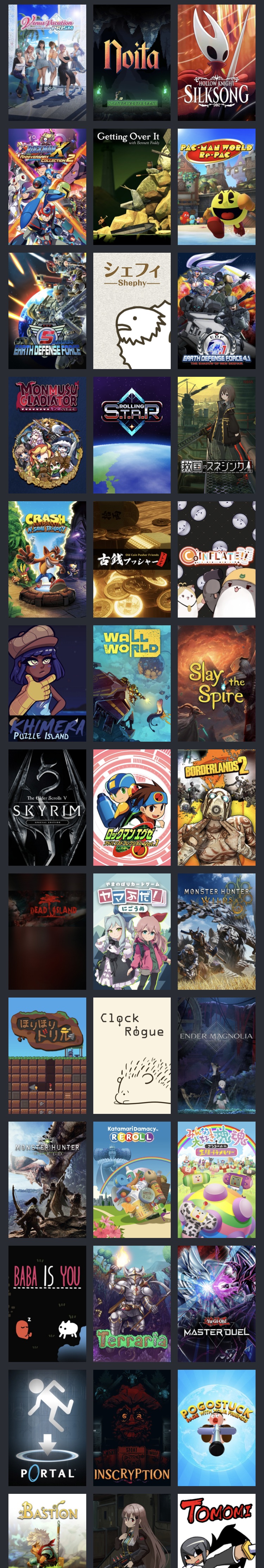Open Katamari Damacy REROLL
Screen dimensions: 264x1568
coord(132,1180)
